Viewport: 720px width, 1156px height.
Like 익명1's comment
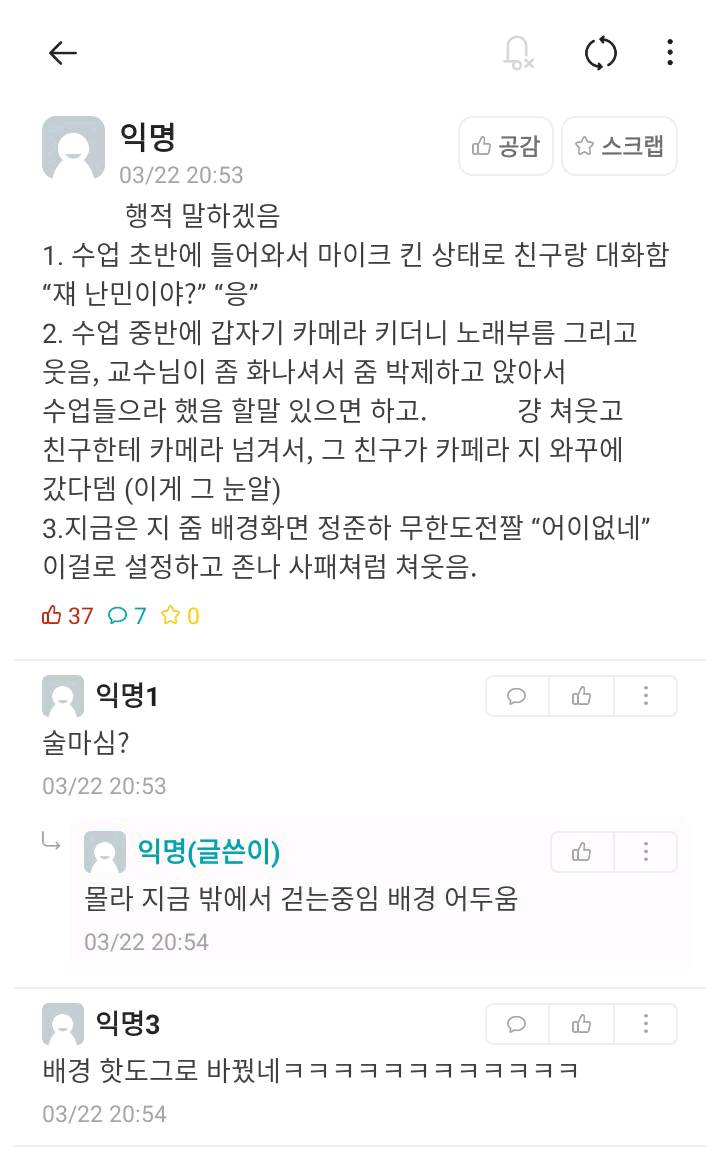581,696
